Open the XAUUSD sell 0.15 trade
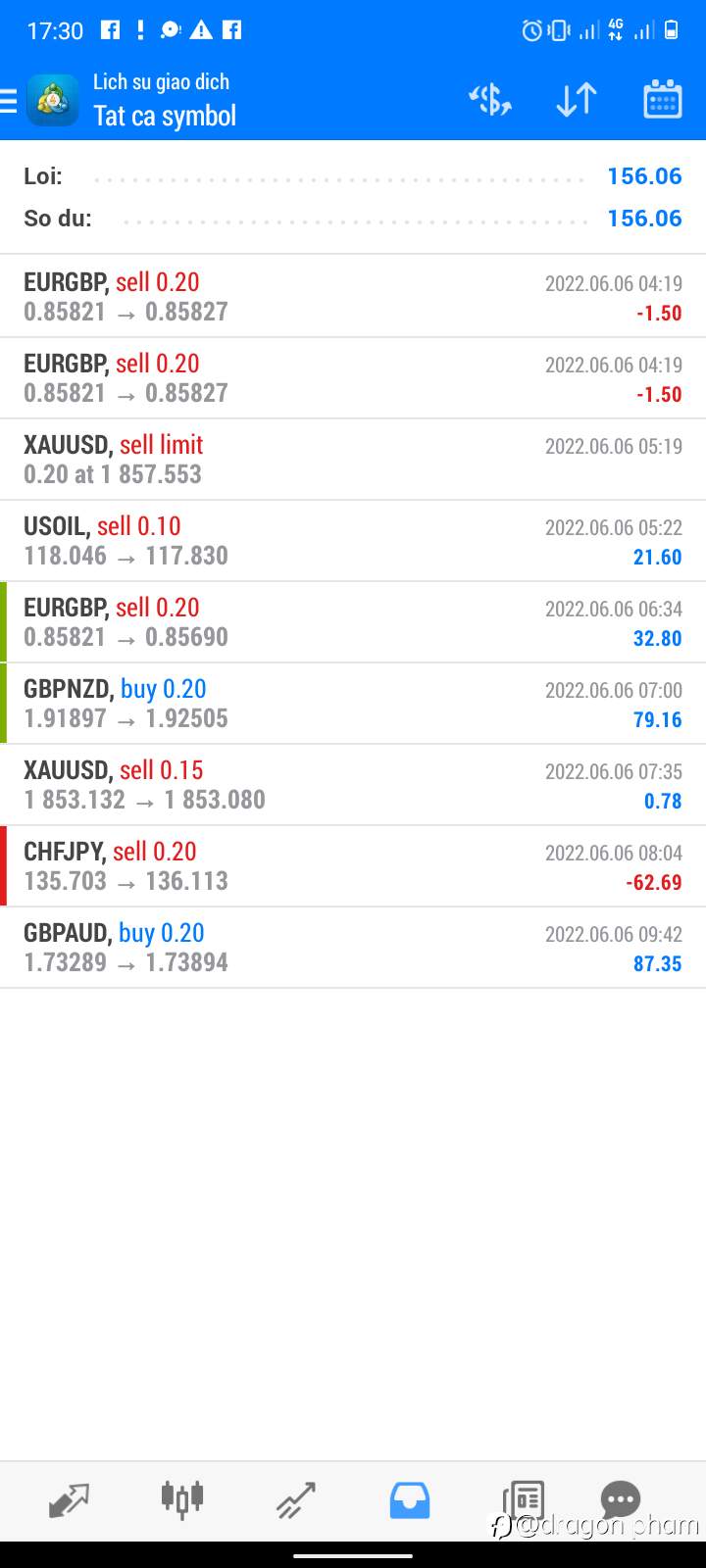Viewport: 706px width, 1568px height. coord(353,785)
